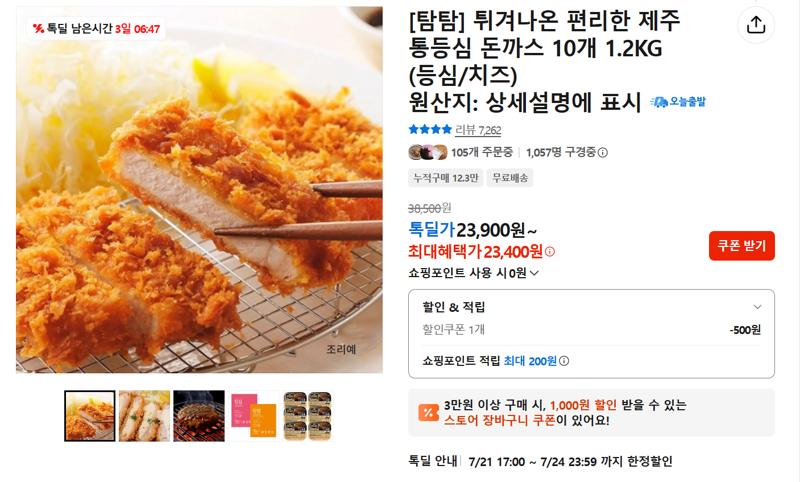Select the first thumbnail of pork cutlet

pos(90,416)
